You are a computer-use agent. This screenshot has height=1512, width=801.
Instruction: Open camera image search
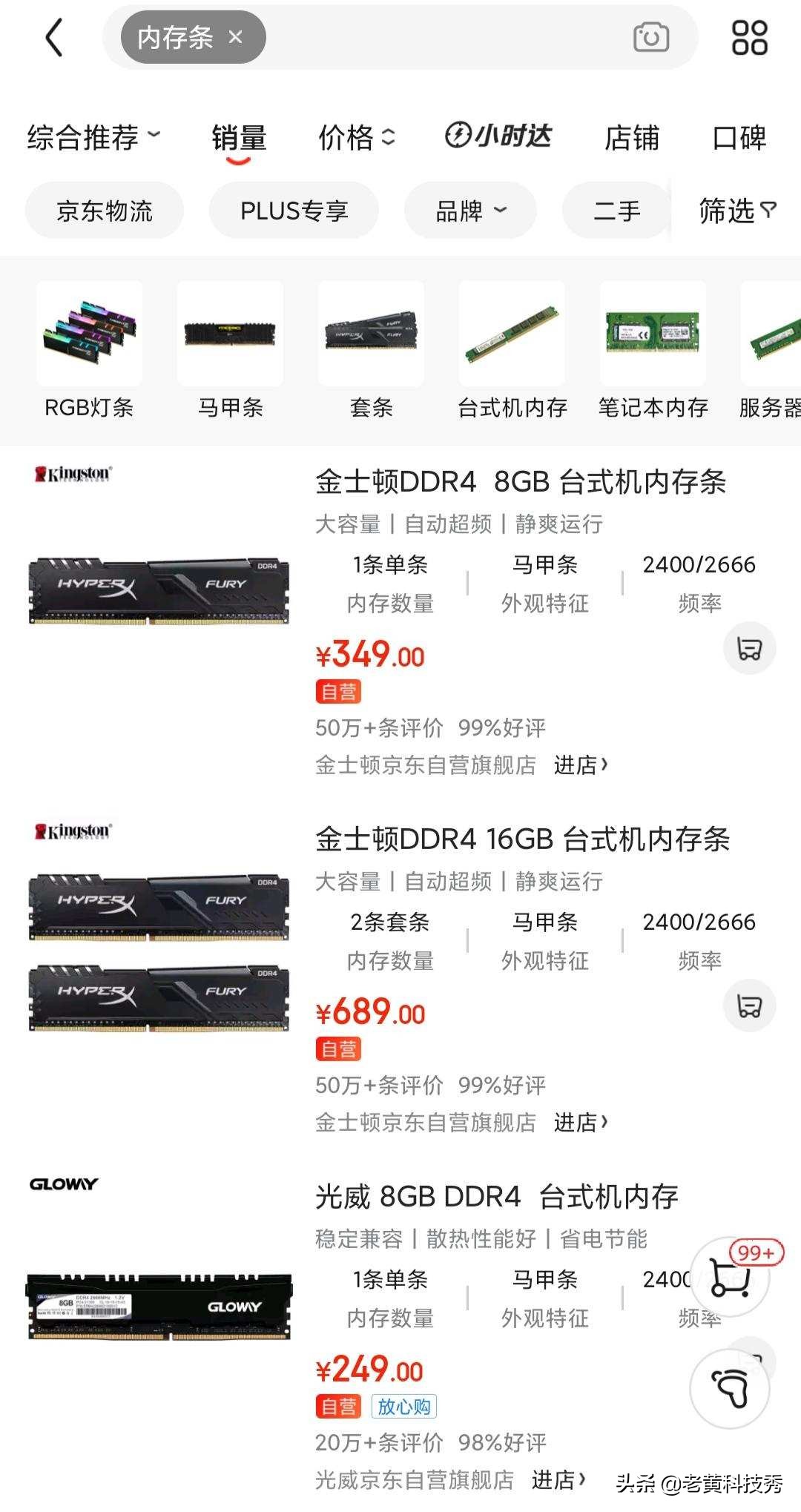pyautogui.click(x=650, y=37)
